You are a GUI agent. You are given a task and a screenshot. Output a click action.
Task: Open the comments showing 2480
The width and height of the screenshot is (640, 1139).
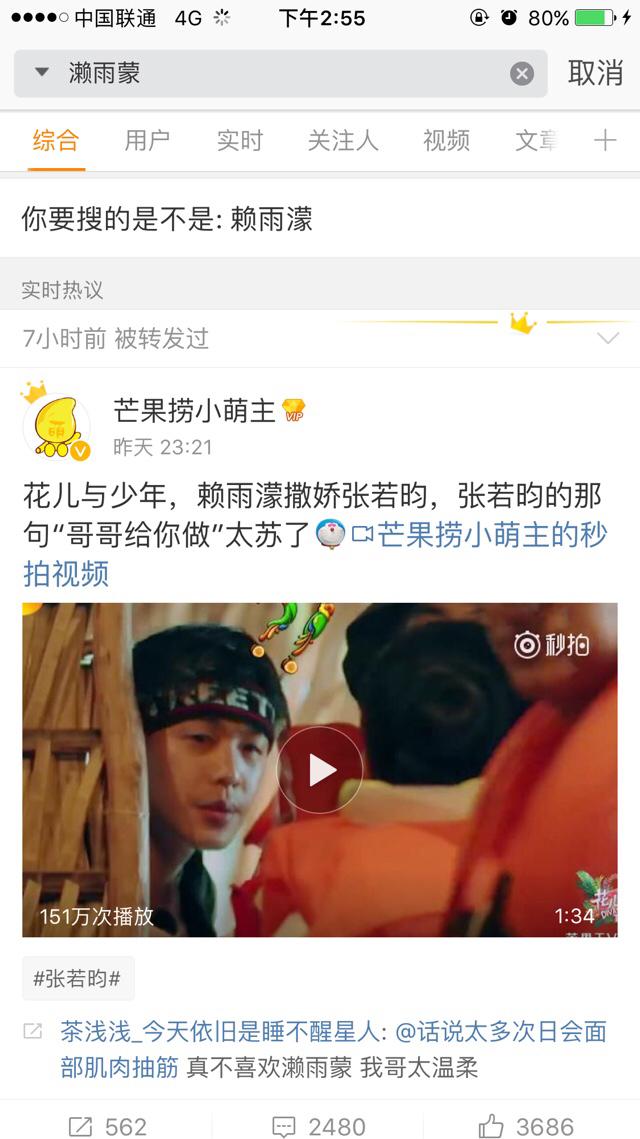pos(318,1126)
